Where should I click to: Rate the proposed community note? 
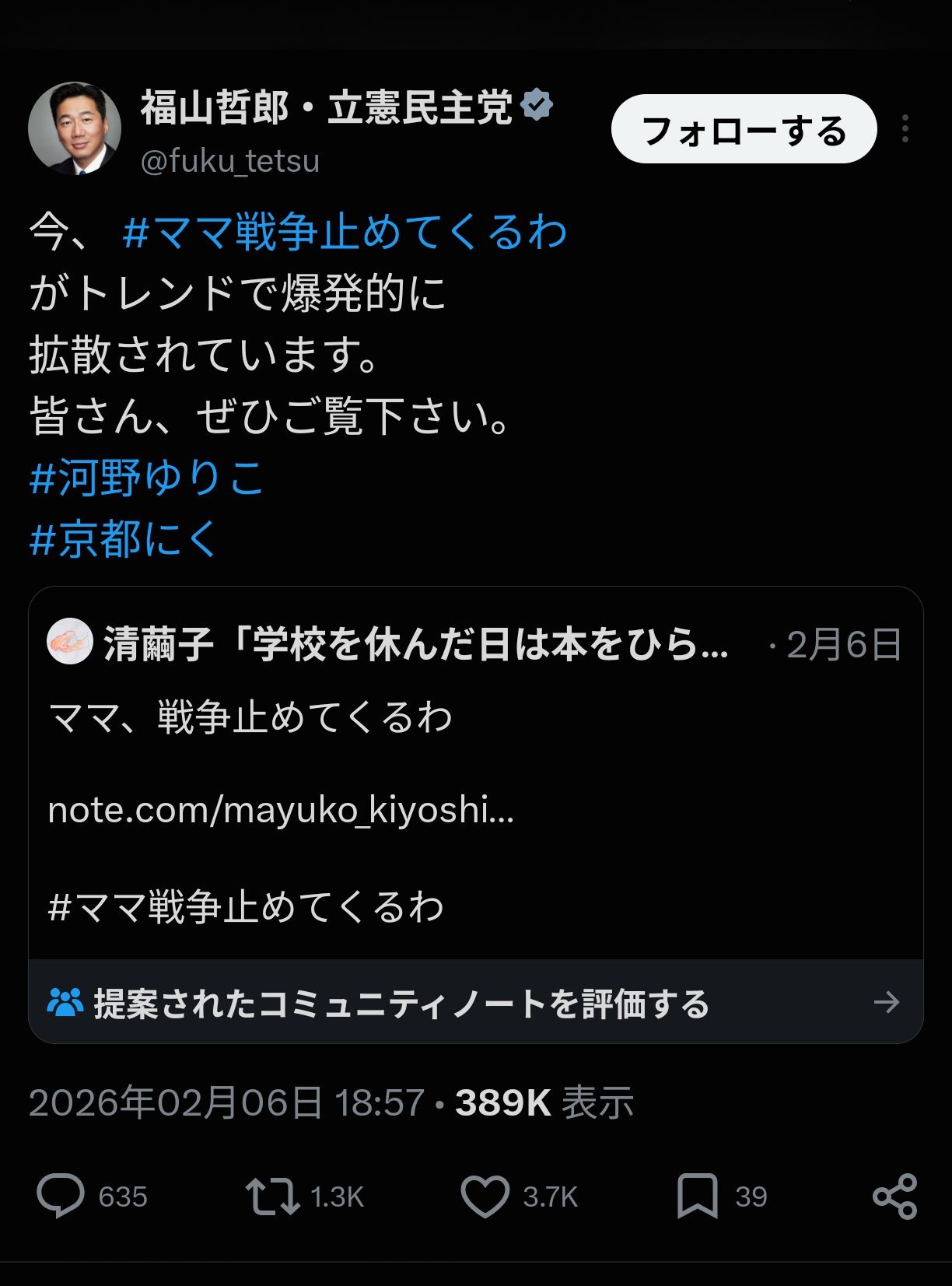[475, 1002]
